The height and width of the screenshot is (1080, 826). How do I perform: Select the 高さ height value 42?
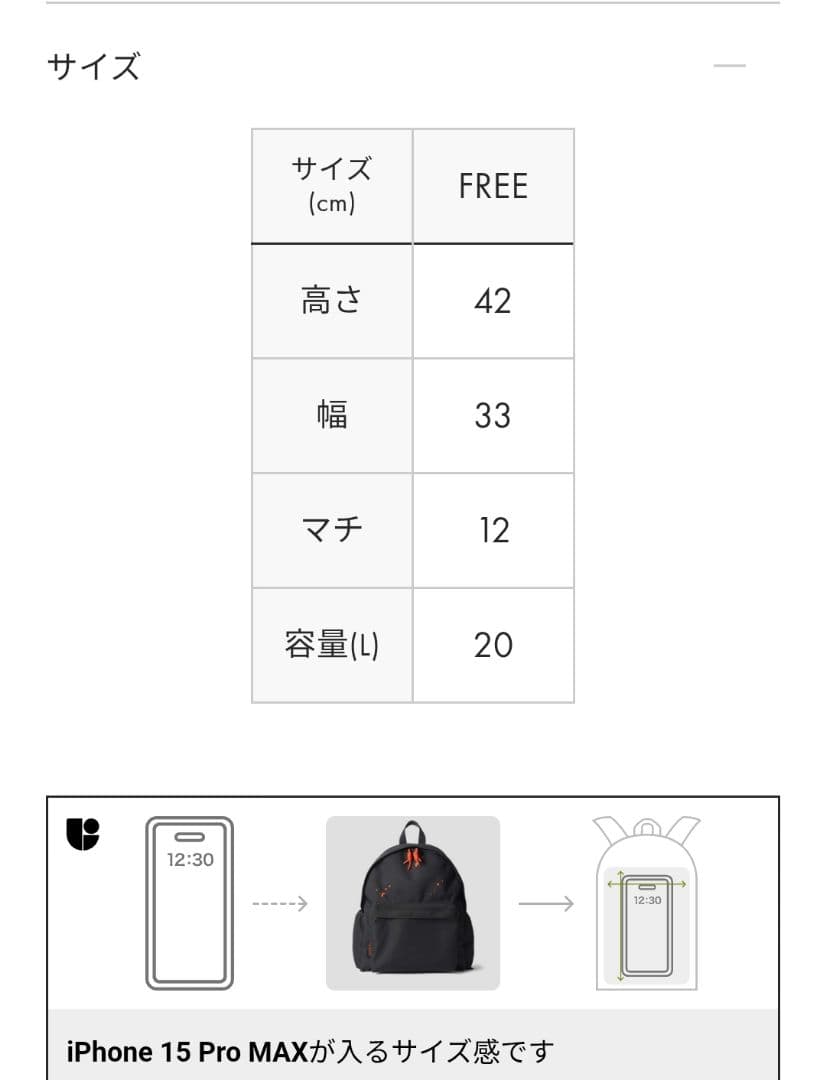coord(493,300)
